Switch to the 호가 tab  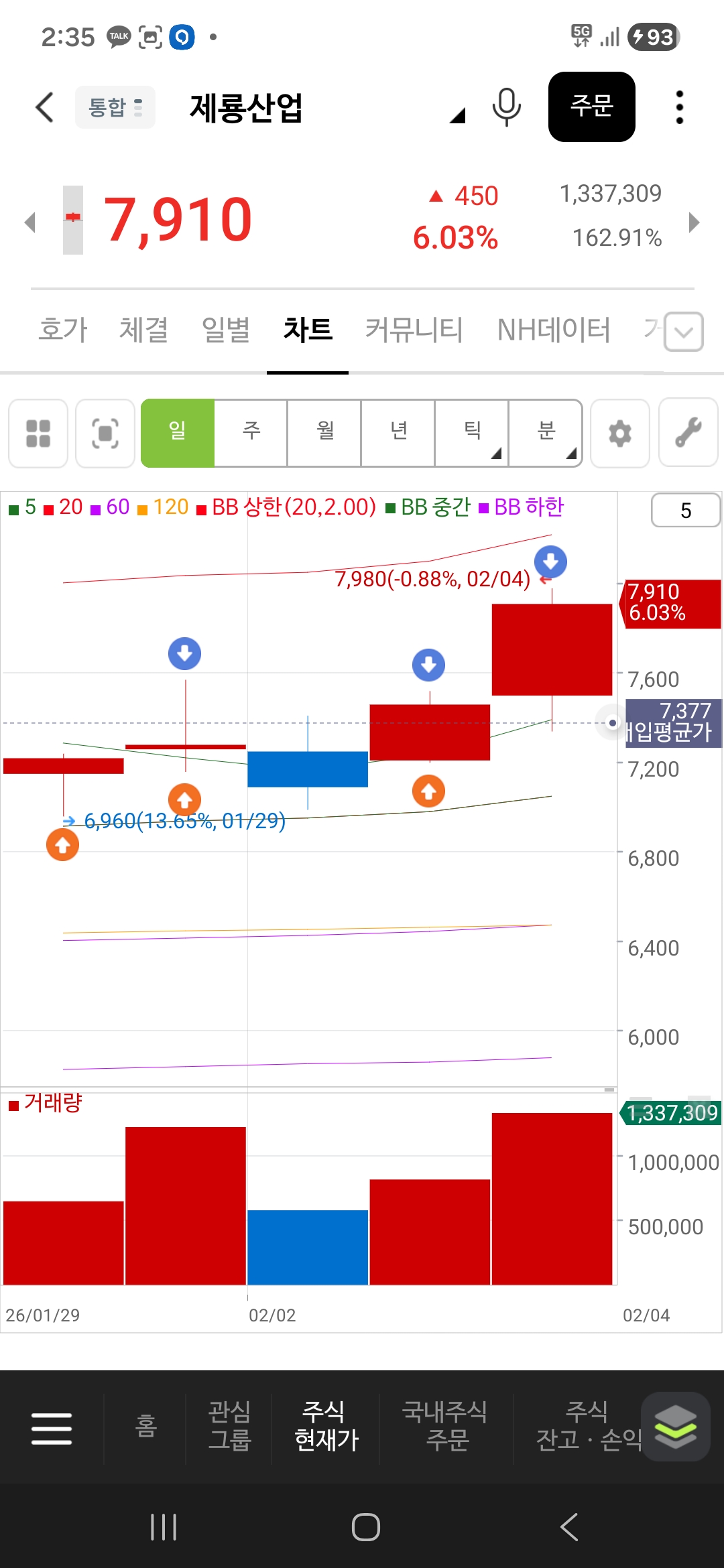coord(63,330)
